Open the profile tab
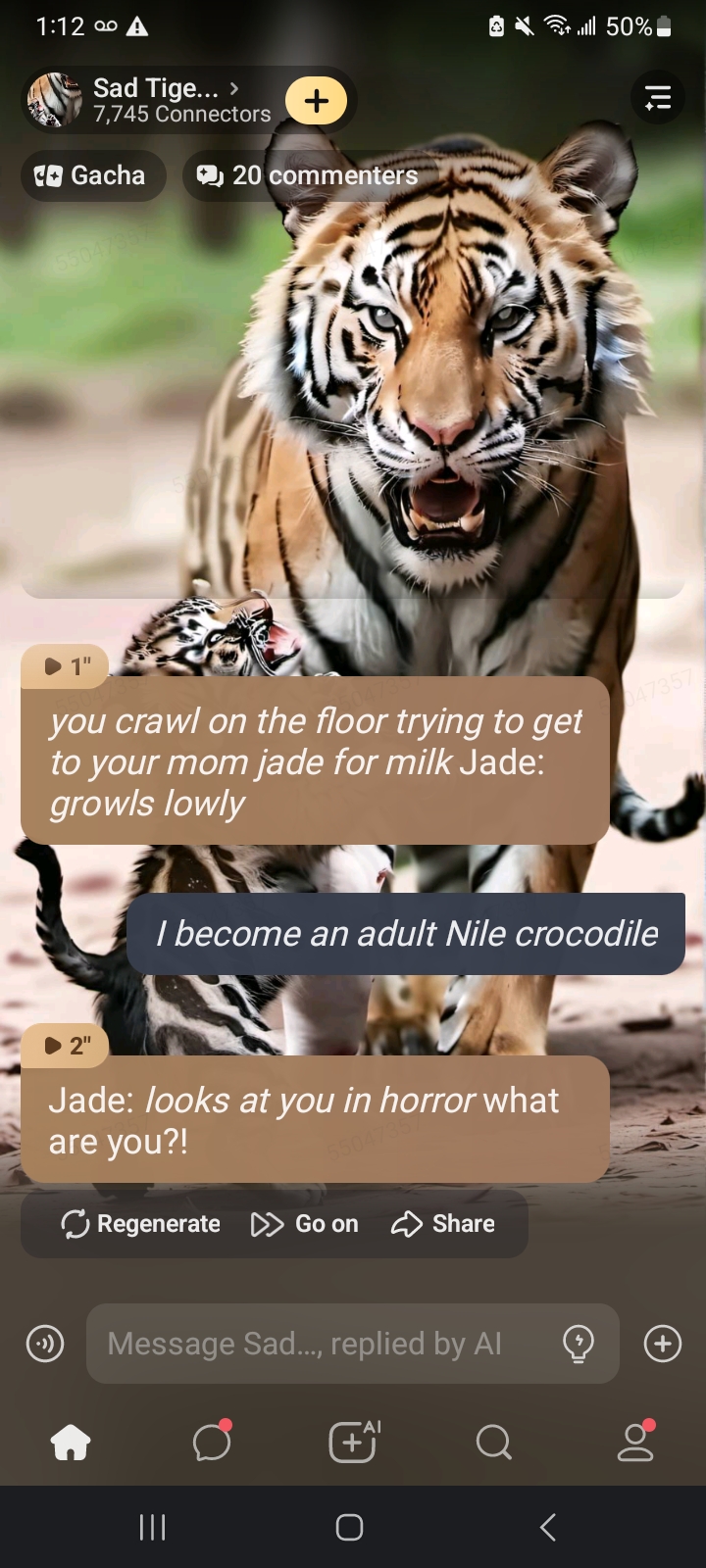This screenshot has height=1568, width=706. tap(634, 1443)
